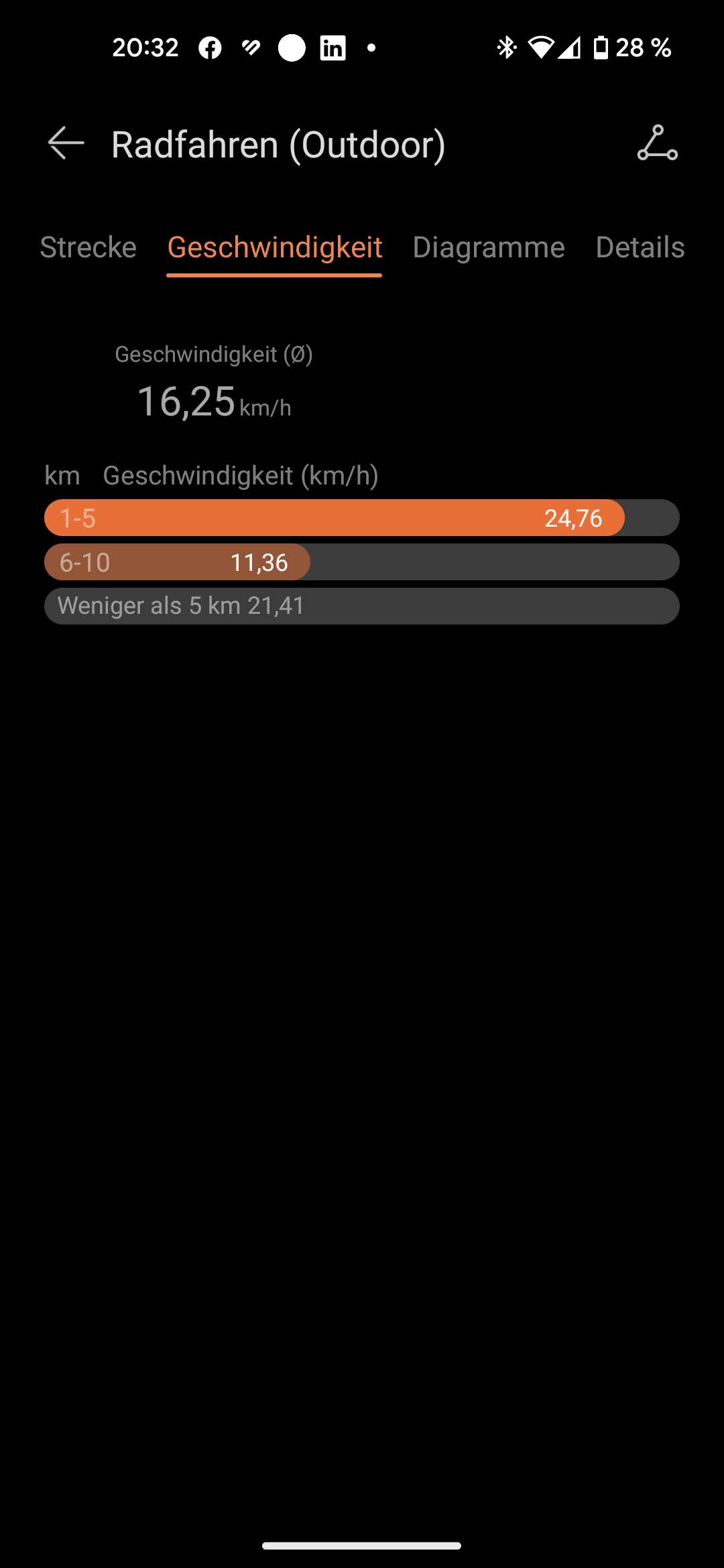Viewport: 724px width, 1568px height.
Task: Open the route share icon
Action: (x=657, y=143)
